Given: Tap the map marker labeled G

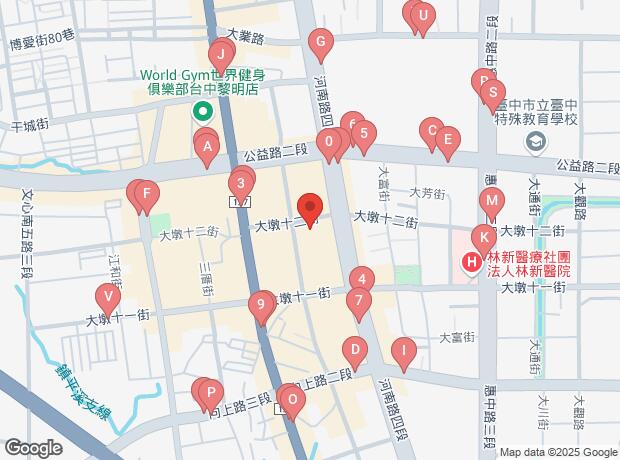Looking at the screenshot, I should pos(320,43).
